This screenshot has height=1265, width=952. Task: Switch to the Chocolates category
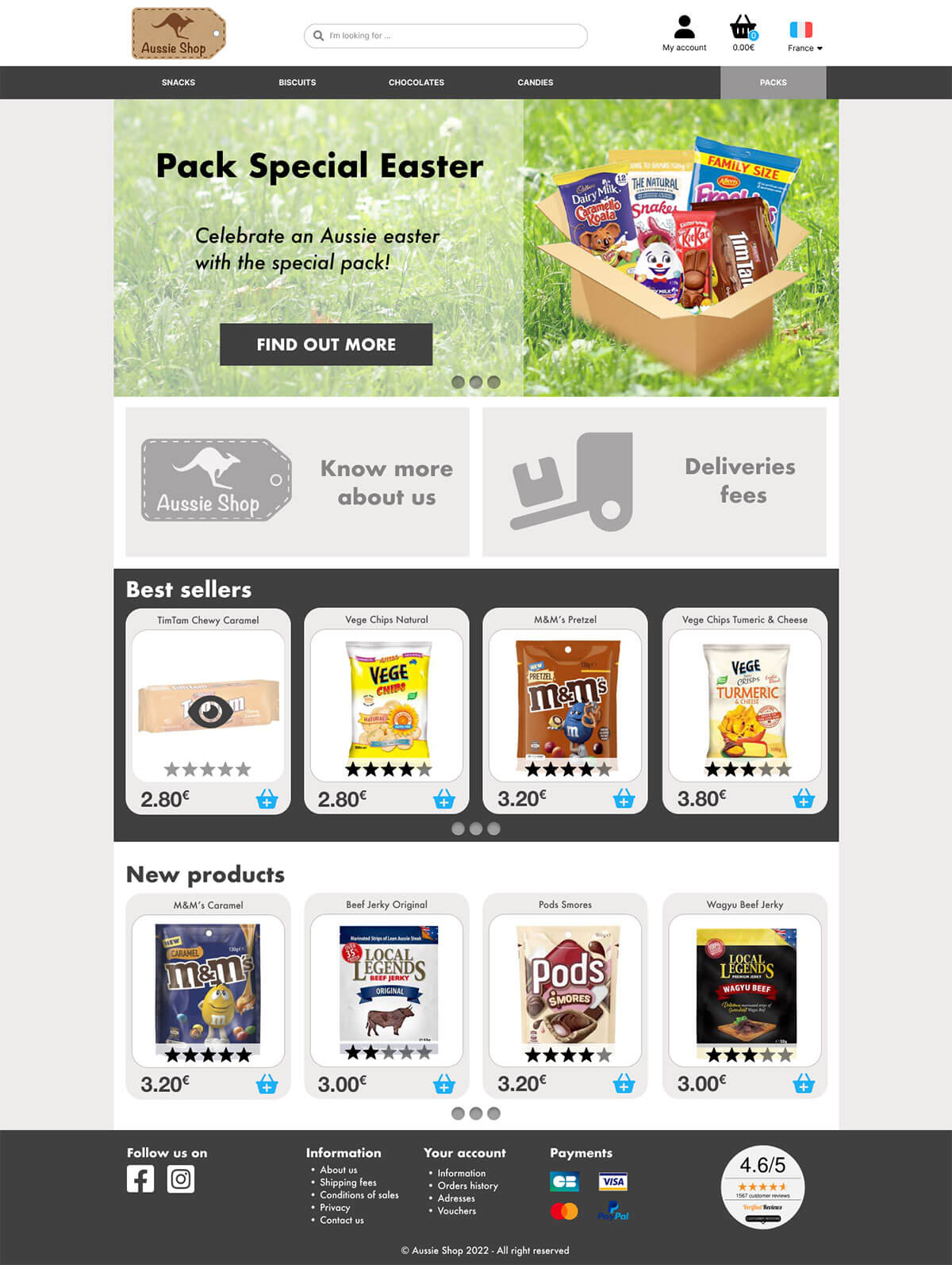coord(416,83)
